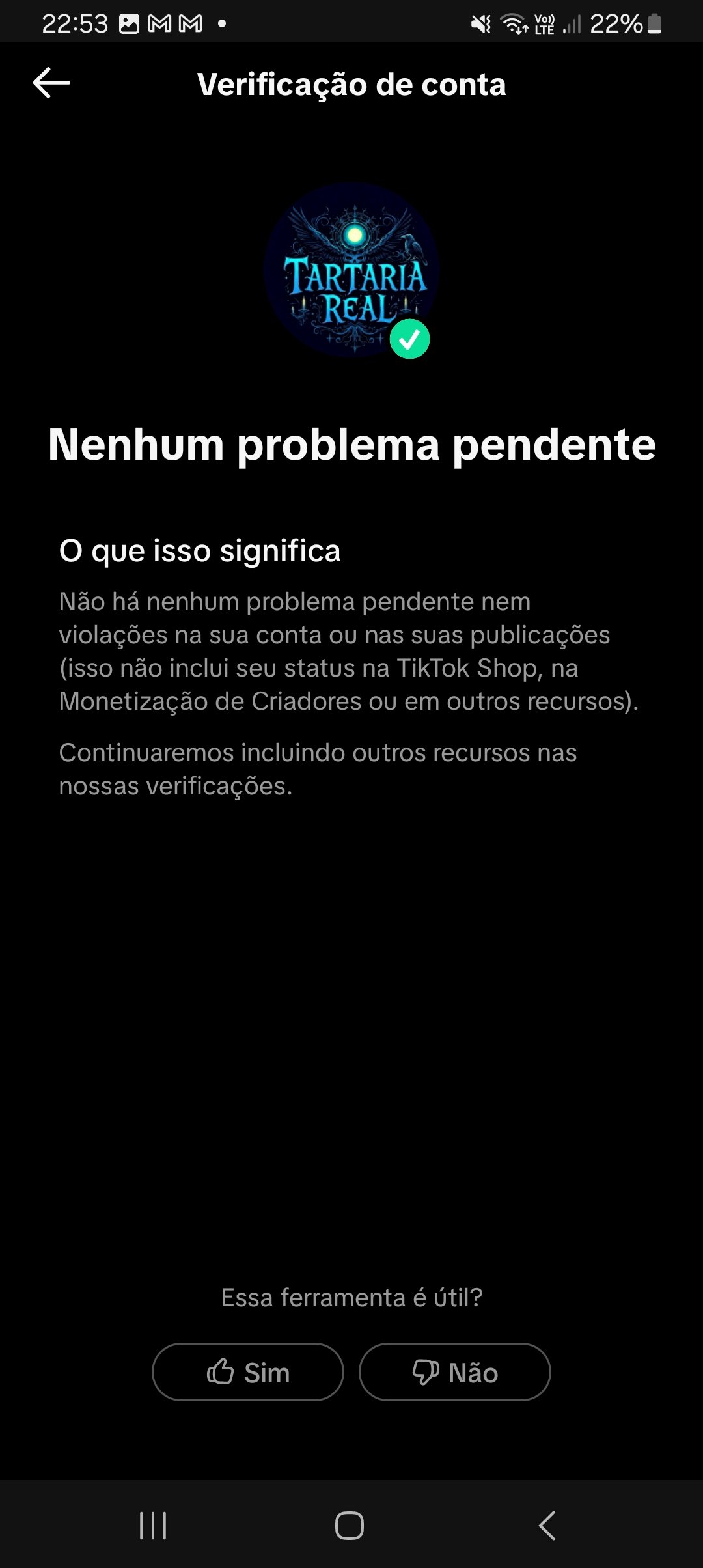This screenshot has height=1568, width=703.
Task: Answer Sim to the feedback question
Action: [x=248, y=1372]
